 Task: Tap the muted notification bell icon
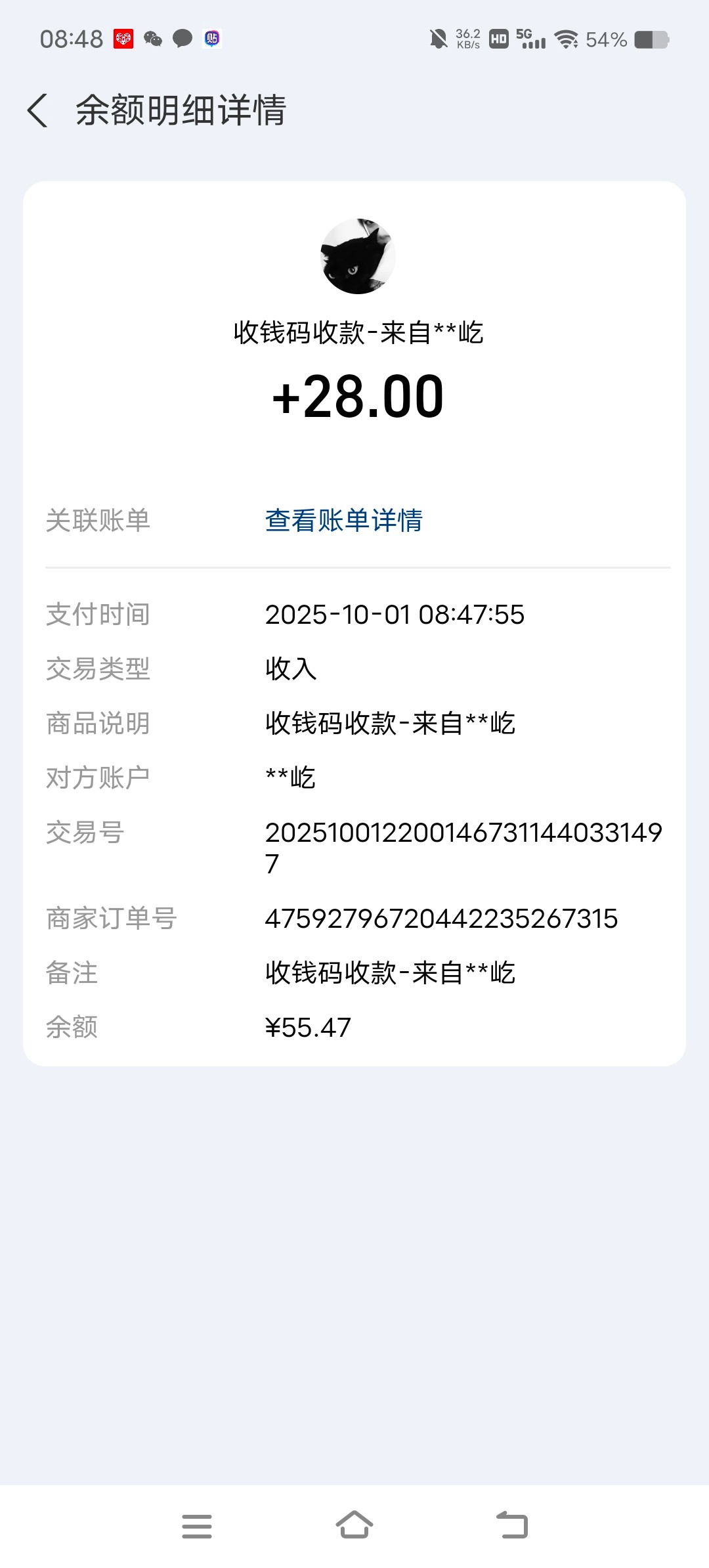tap(439, 39)
